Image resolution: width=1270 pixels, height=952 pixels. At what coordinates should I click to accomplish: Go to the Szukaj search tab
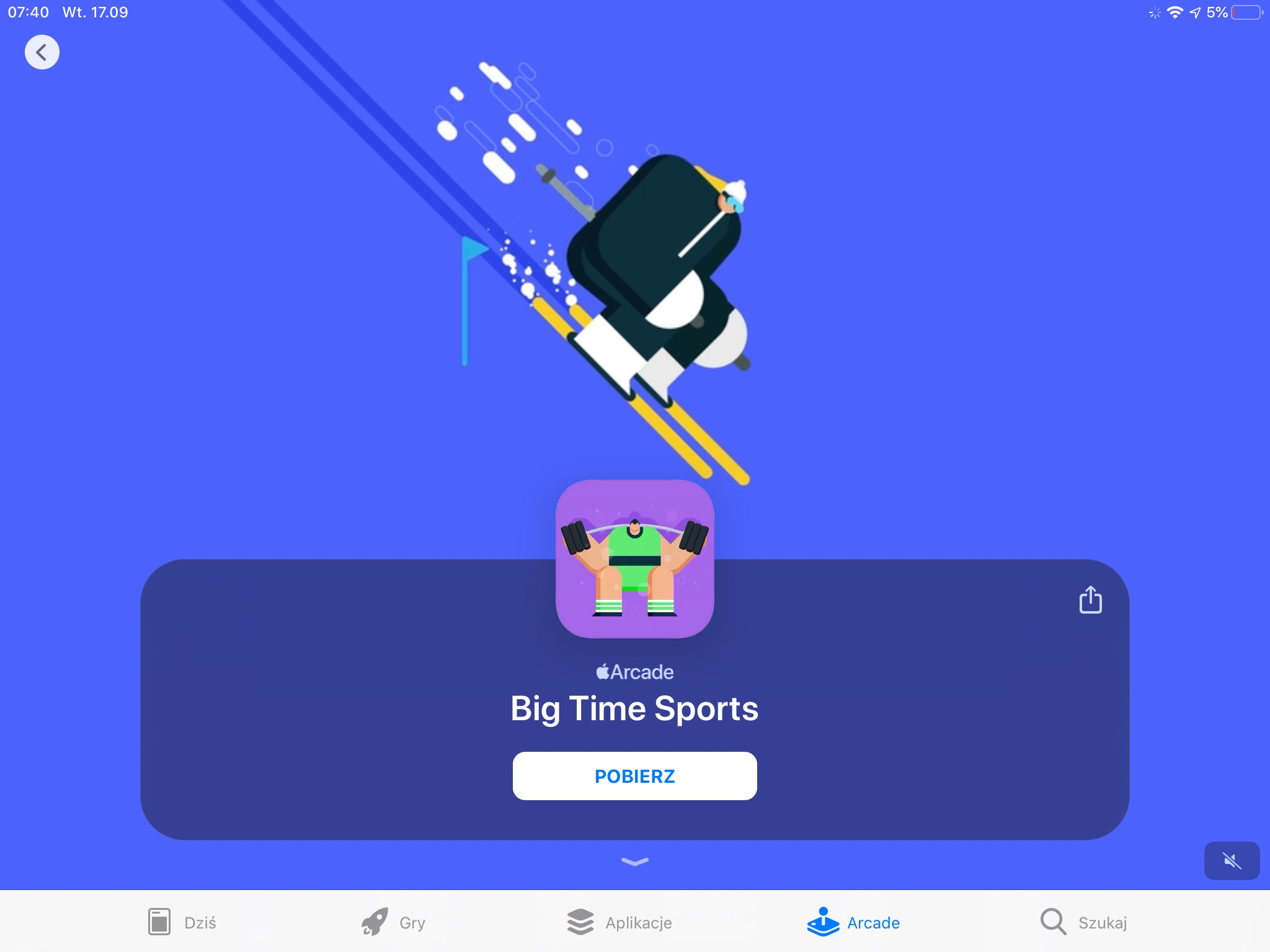(x=1083, y=922)
